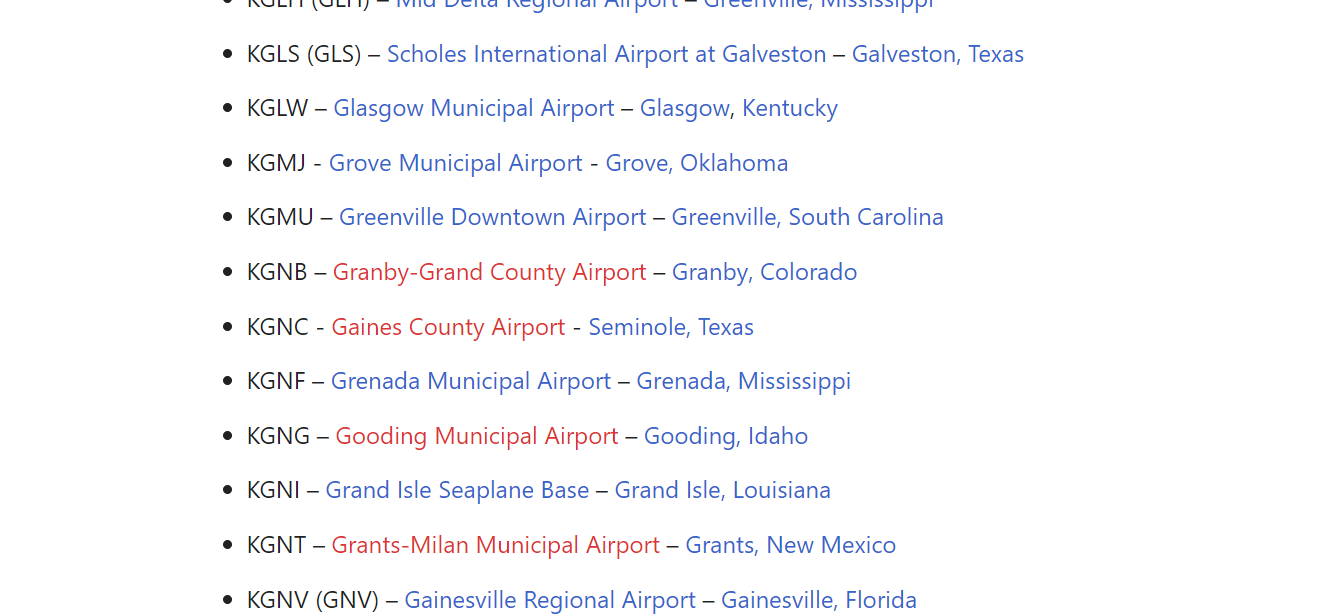Open Grand Isle Seaplane Base link
Viewport: 1333px width, 614px height.
457,490
